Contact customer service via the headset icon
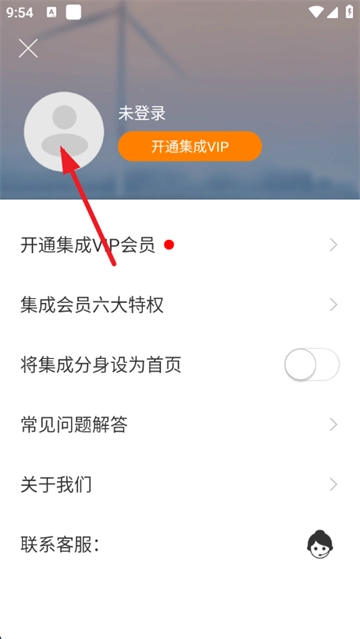 (x=320, y=544)
